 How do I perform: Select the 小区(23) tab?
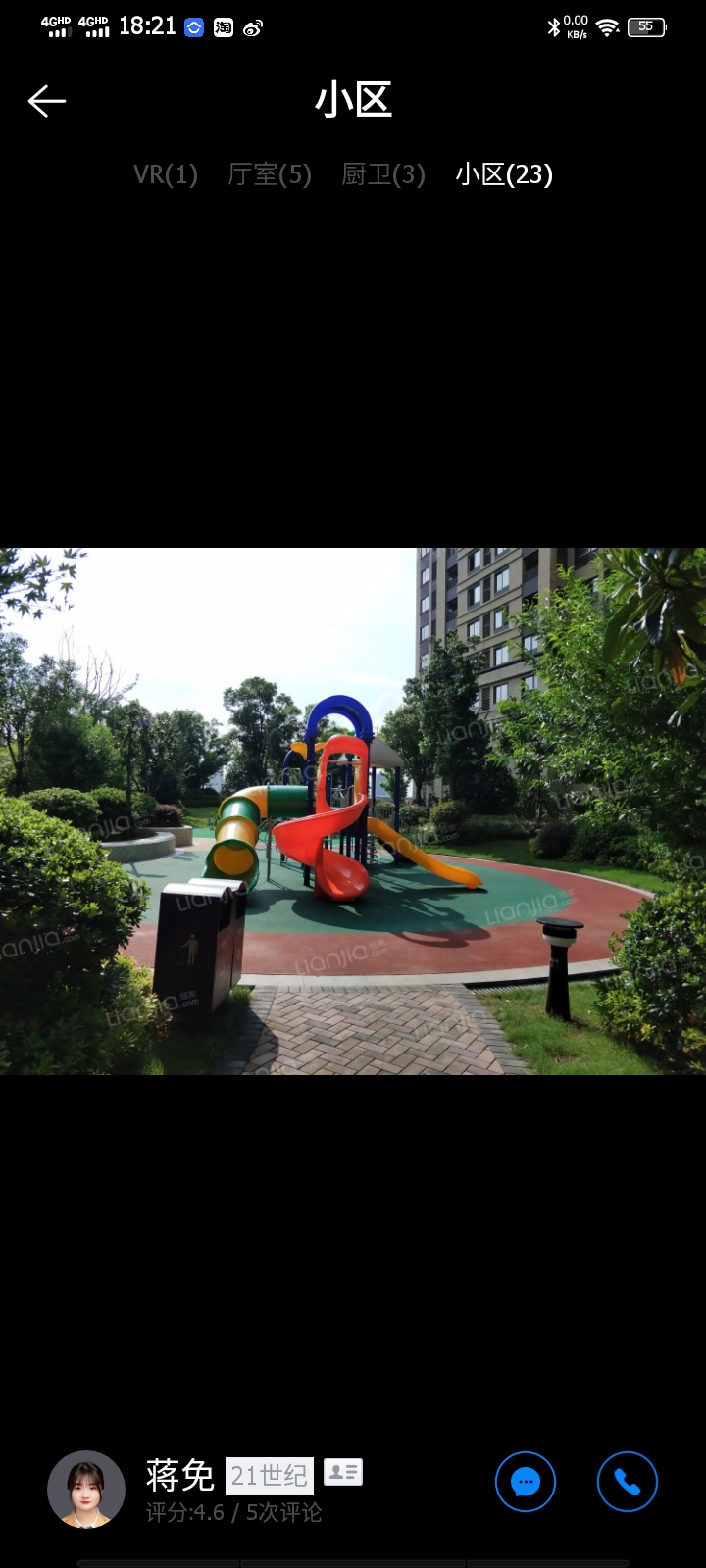pyautogui.click(x=504, y=174)
